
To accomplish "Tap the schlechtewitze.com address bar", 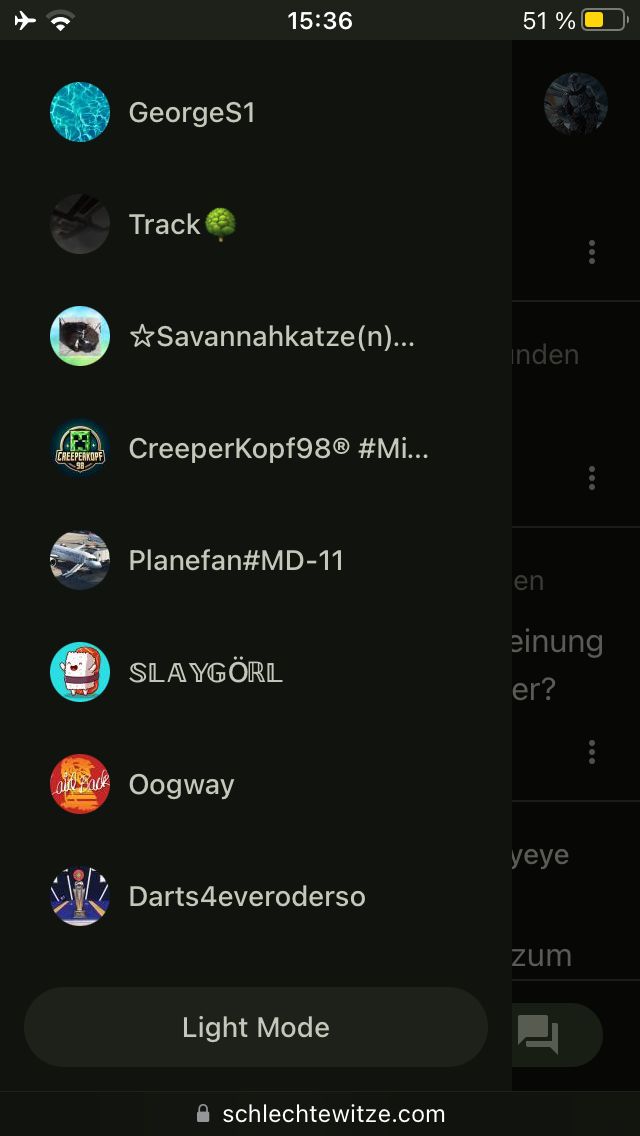I will [x=320, y=1114].
